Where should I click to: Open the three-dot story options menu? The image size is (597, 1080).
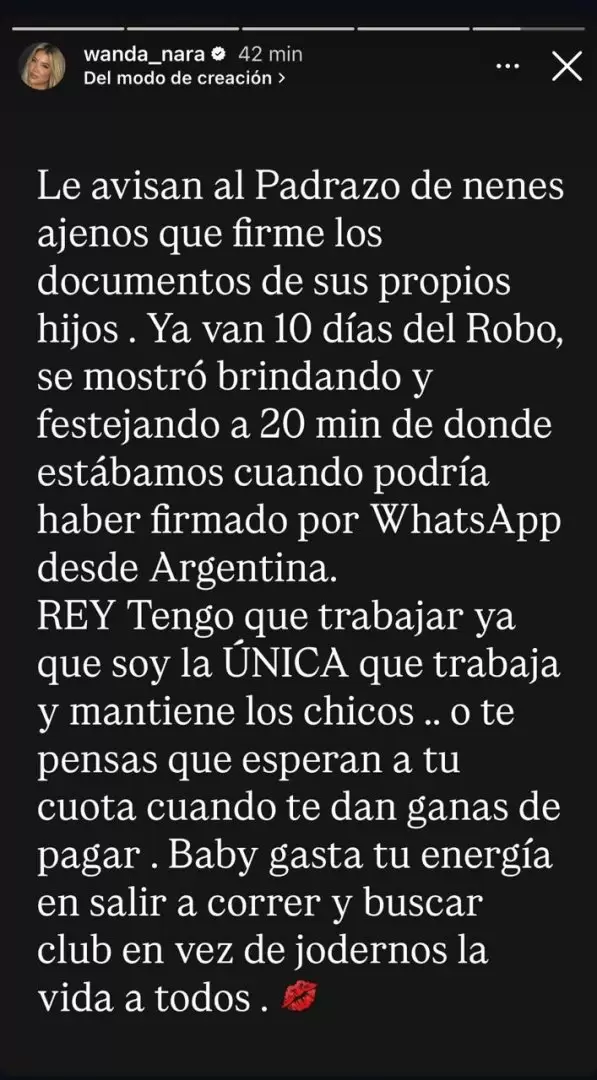507,67
